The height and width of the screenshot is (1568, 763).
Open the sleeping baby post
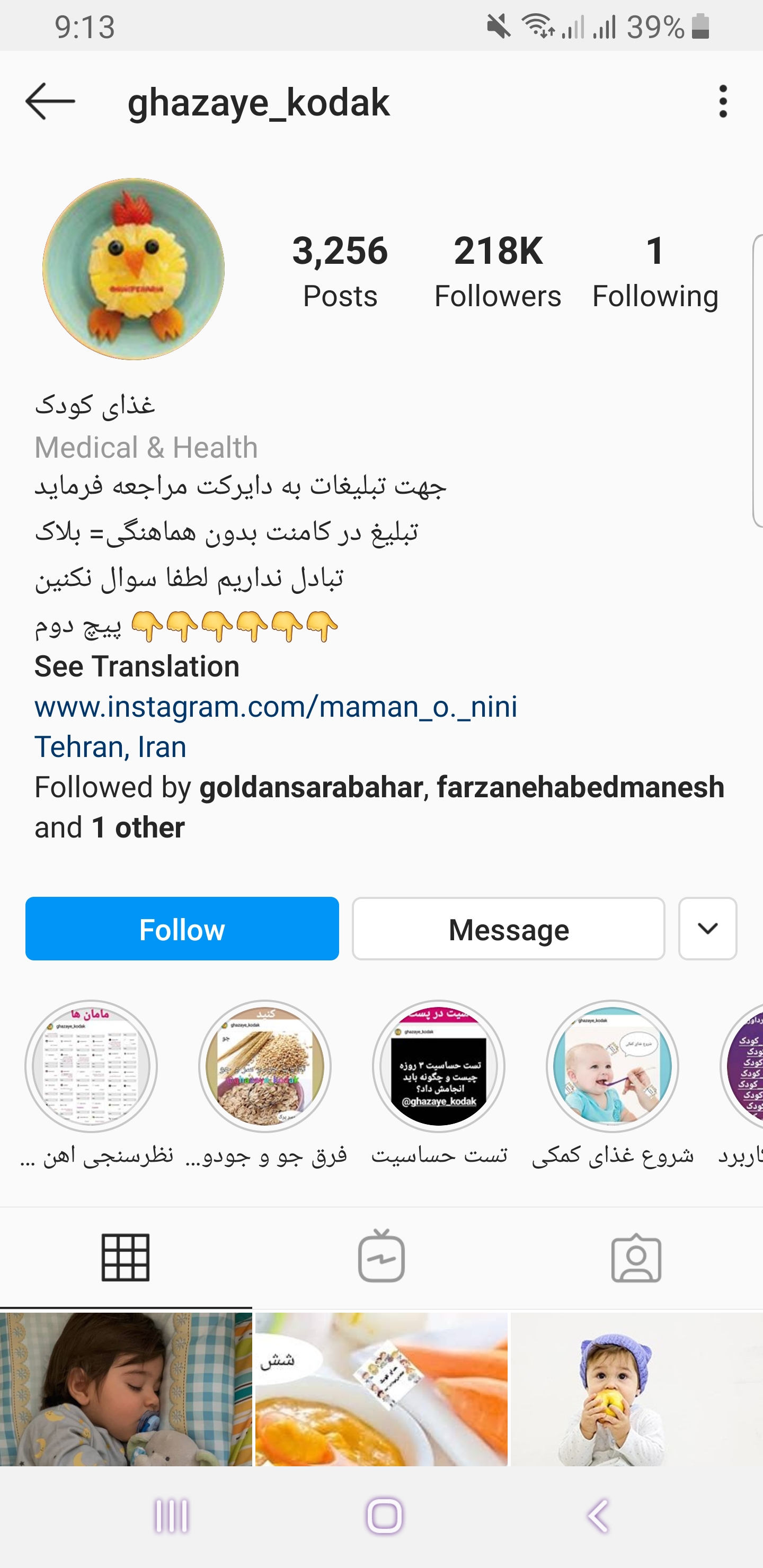click(126, 1389)
